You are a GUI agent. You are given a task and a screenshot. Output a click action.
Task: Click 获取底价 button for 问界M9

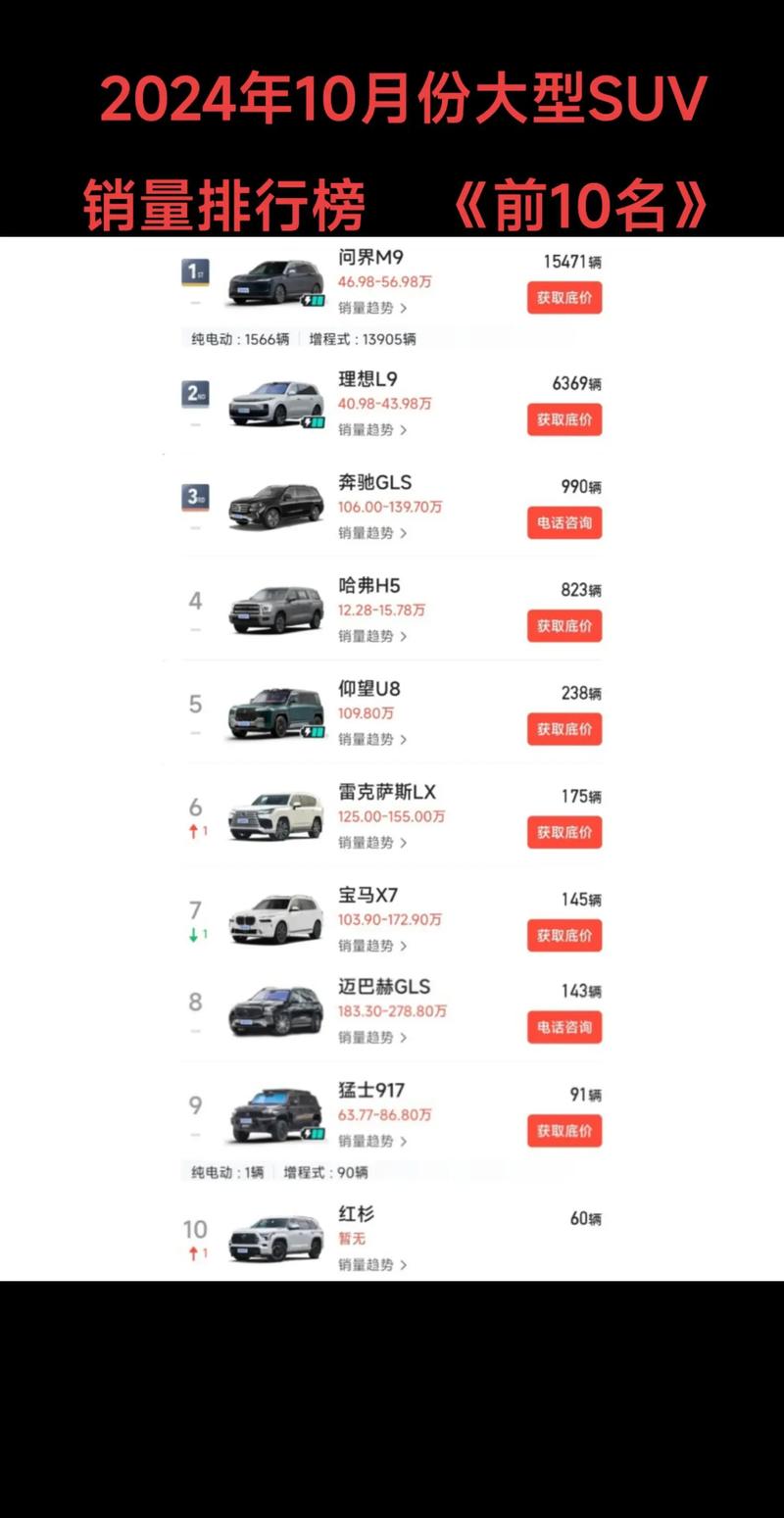pyautogui.click(x=564, y=297)
